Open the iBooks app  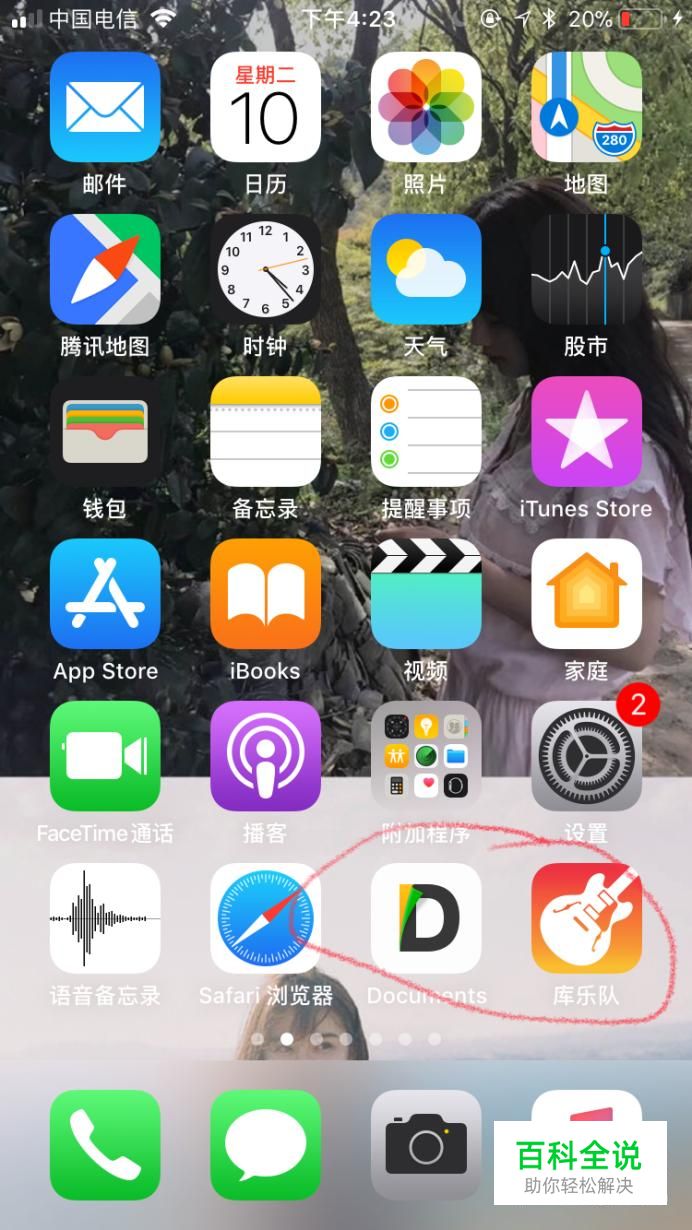pos(265,594)
